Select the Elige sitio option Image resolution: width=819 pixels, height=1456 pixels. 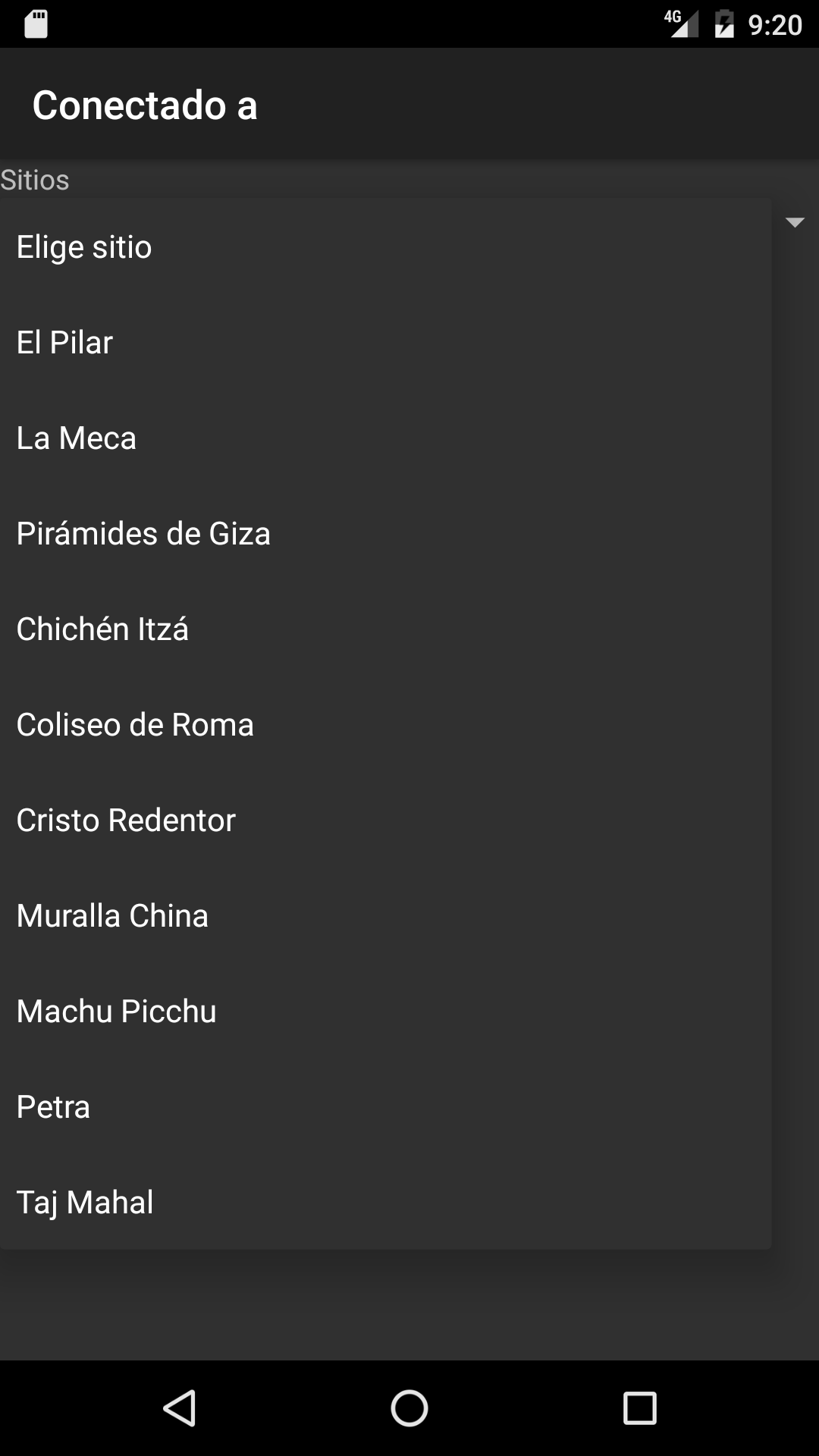point(385,246)
